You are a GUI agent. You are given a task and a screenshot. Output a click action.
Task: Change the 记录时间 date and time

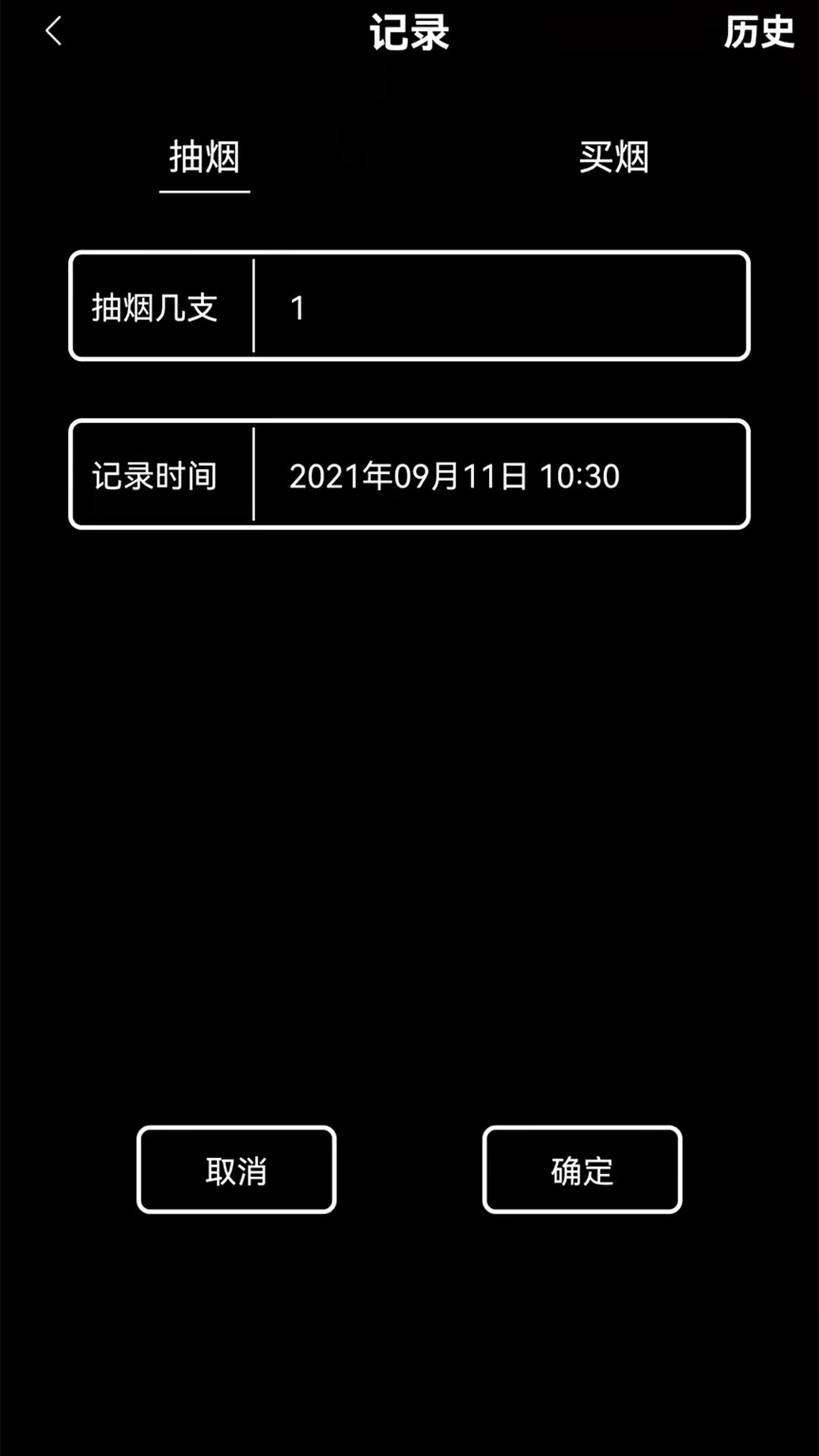tap(500, 475)
